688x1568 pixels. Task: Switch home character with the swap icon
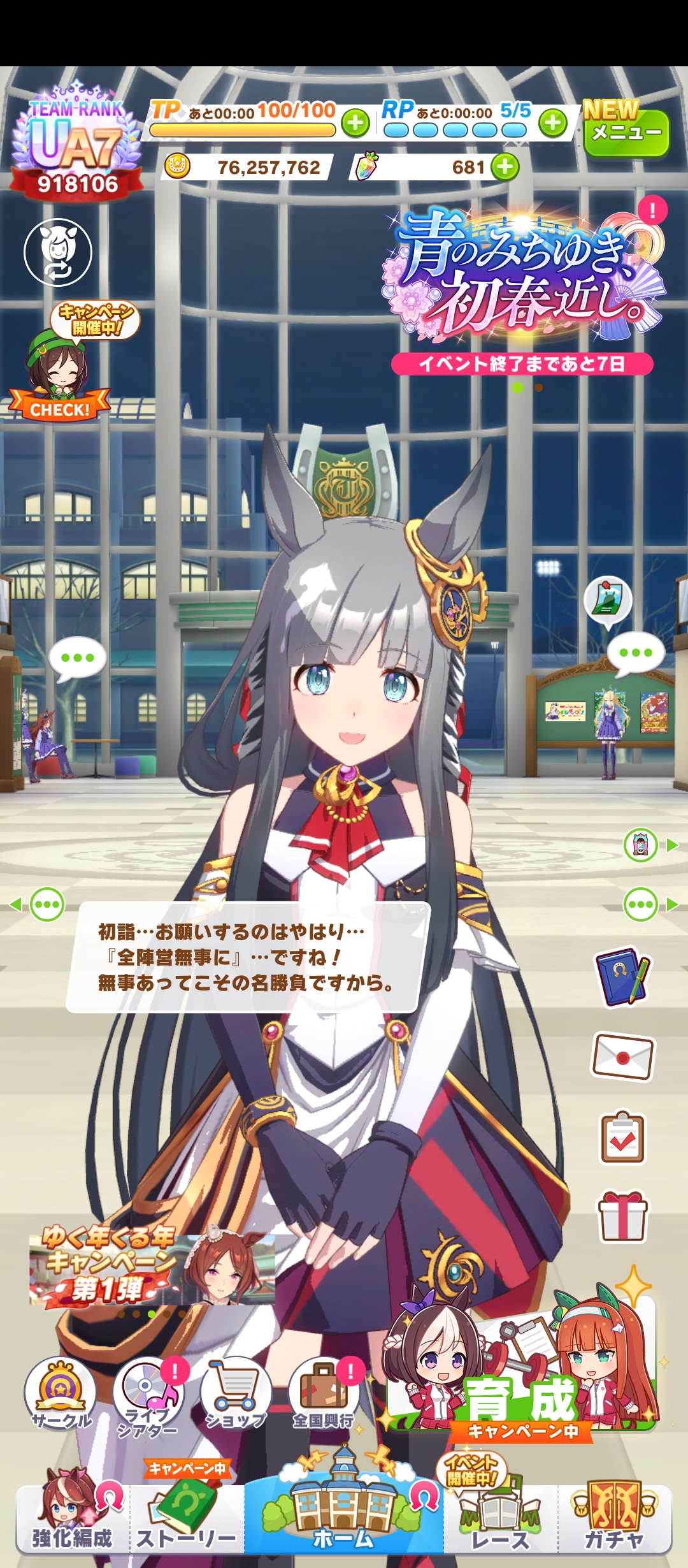pyautogui.click(x=58, y=253)
